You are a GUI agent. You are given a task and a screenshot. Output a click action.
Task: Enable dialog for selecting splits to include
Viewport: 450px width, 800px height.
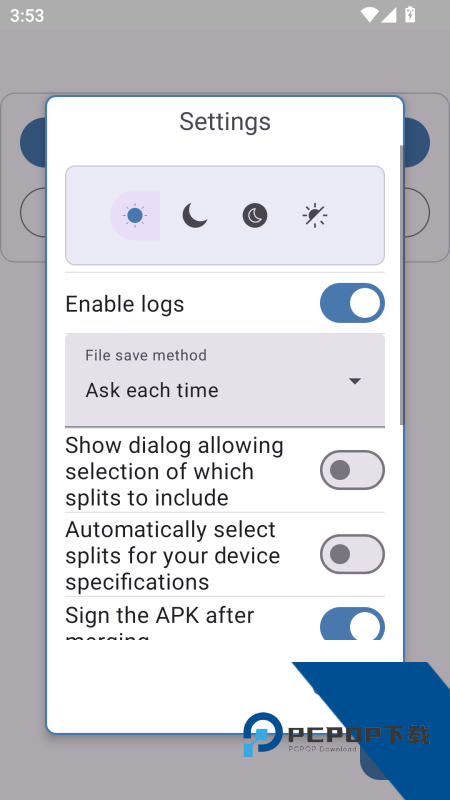[352, 470]
